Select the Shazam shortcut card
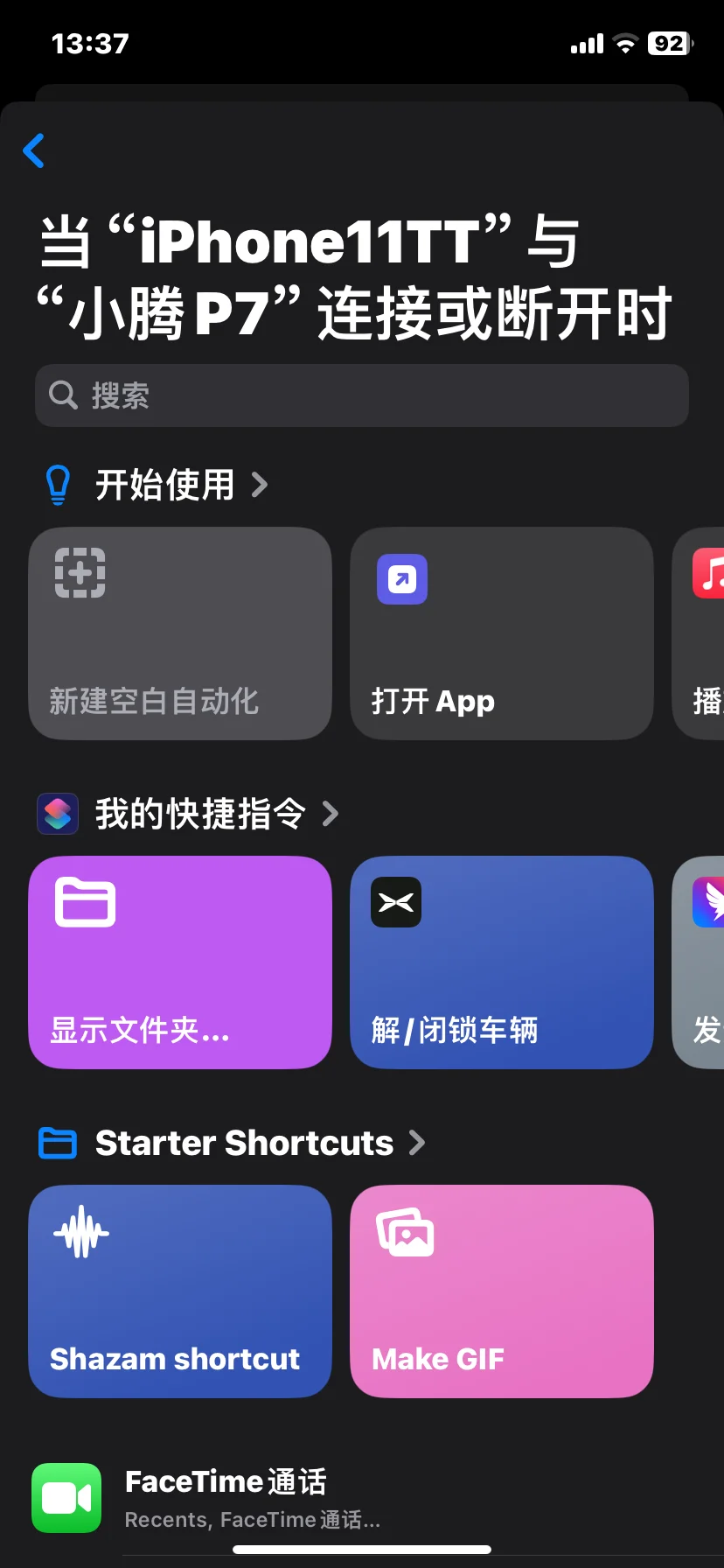724x1568 pixels. tap(180, 1291)
